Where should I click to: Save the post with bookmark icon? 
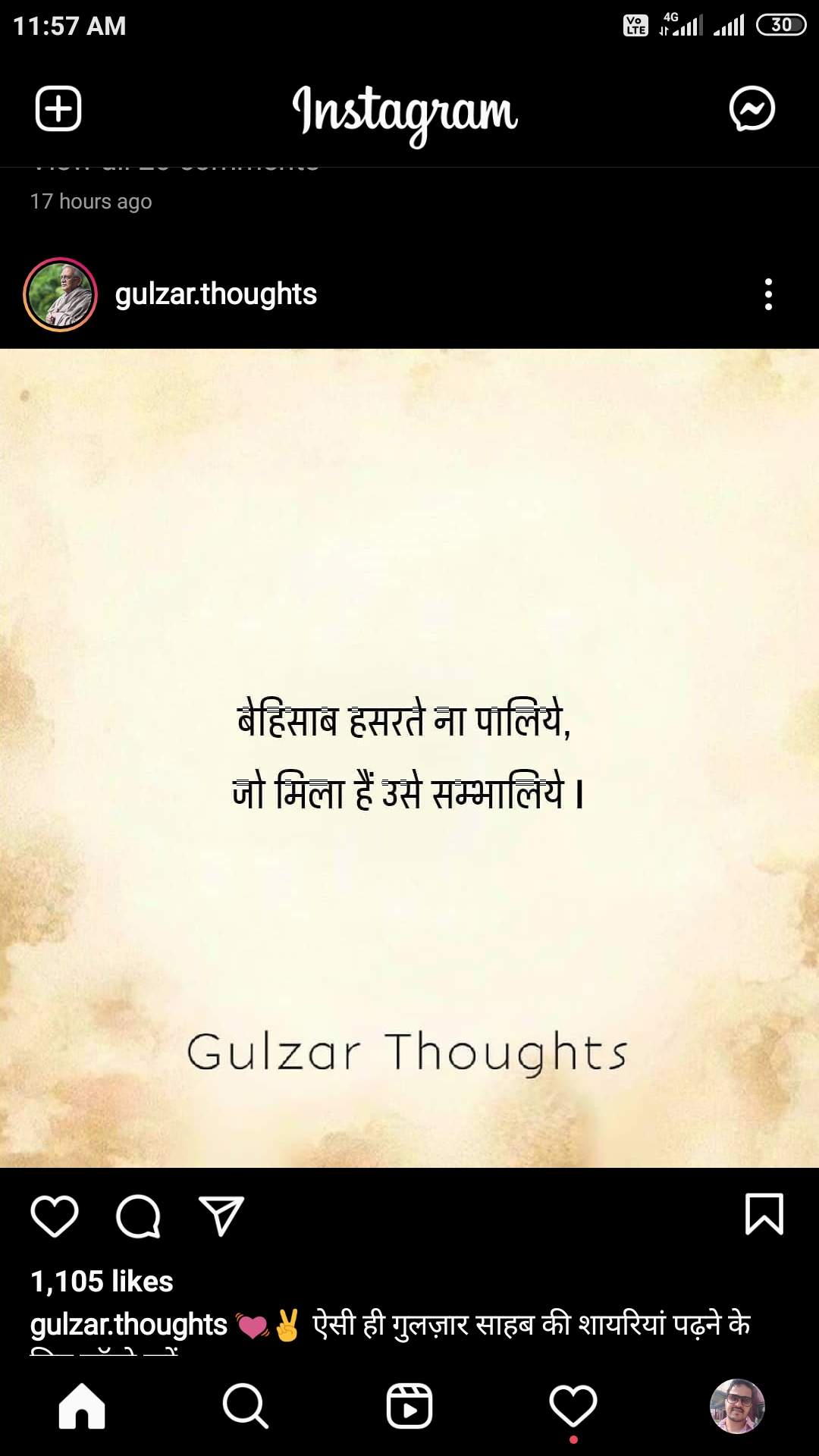coord(764,1214)
